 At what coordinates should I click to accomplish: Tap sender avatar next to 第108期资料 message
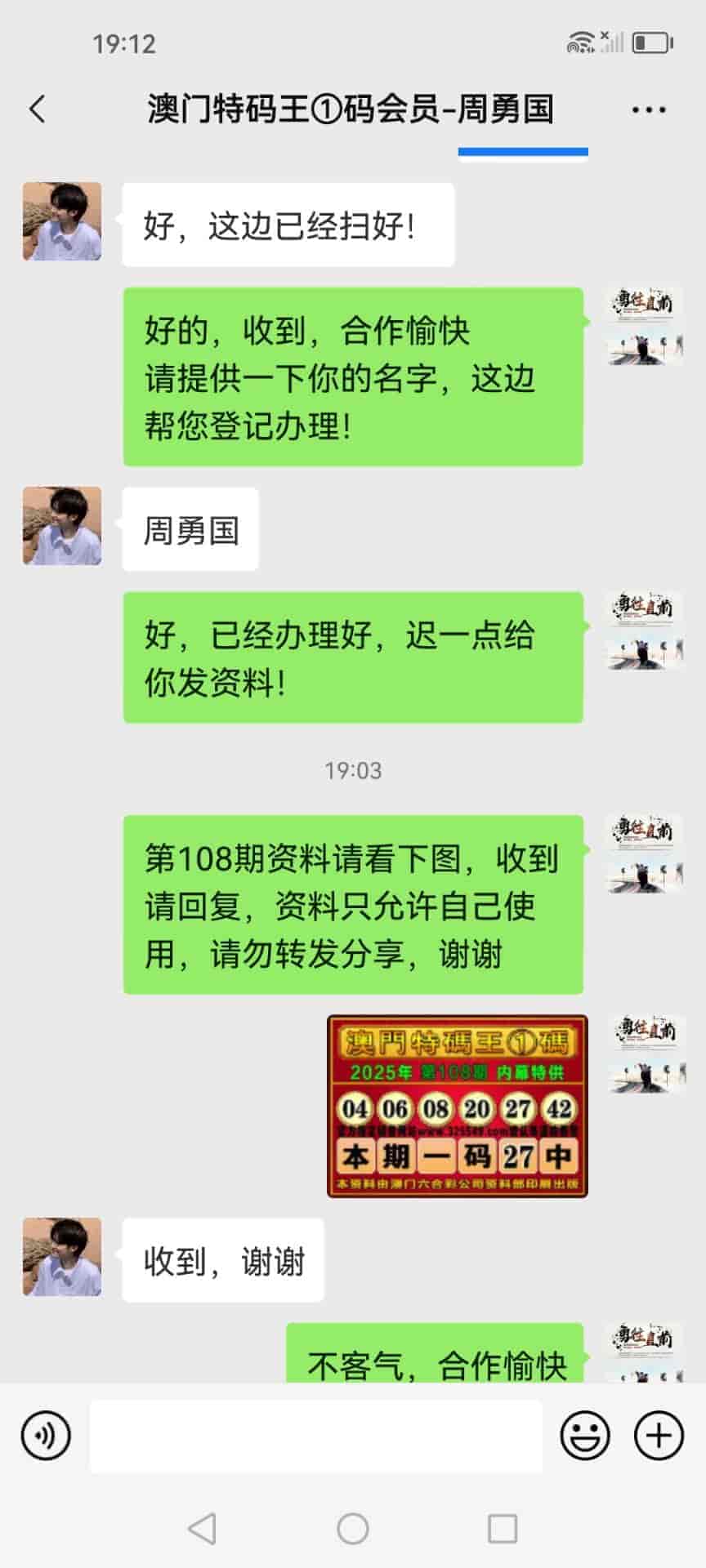click(x=646, y=853)
